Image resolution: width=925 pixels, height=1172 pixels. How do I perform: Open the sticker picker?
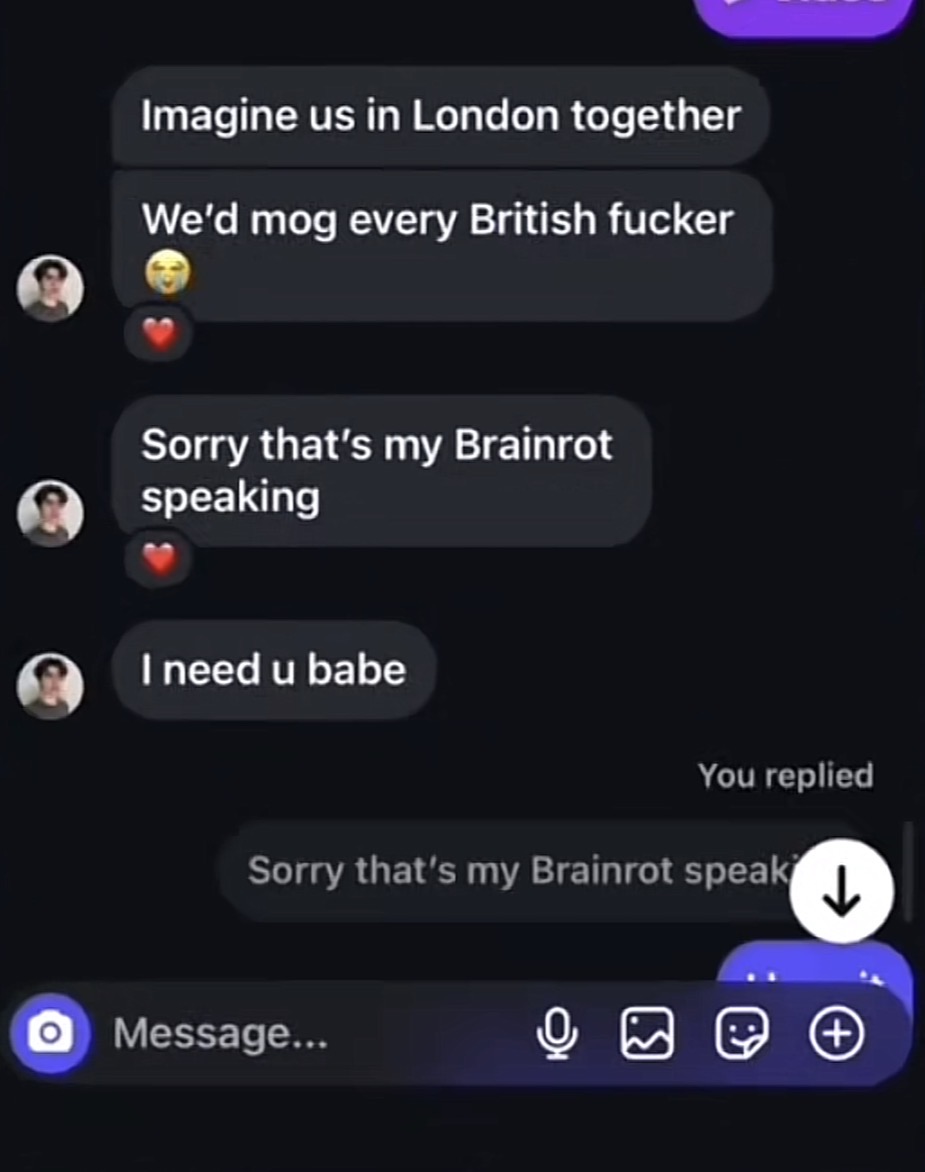(741, 1033)
